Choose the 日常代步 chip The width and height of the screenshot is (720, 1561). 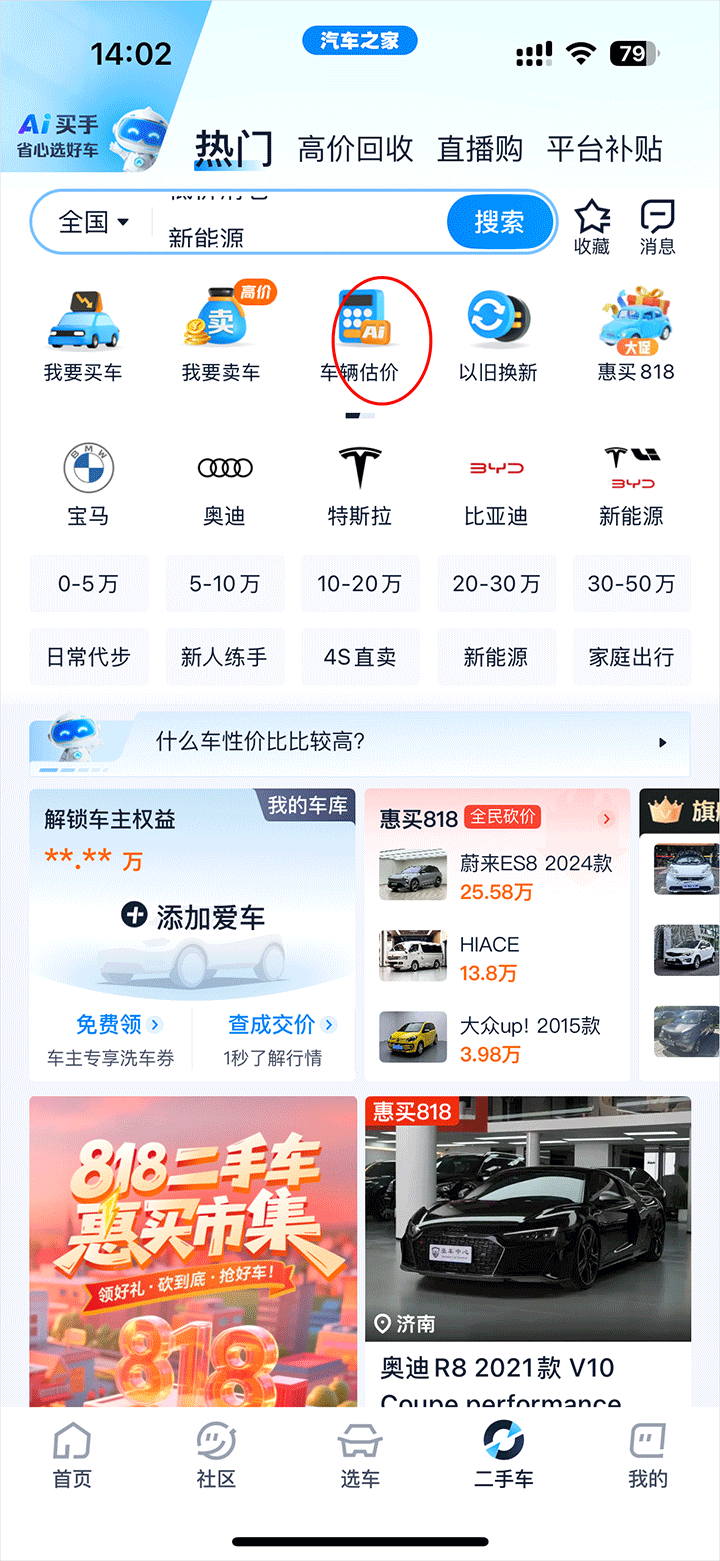tap(88, 657)
